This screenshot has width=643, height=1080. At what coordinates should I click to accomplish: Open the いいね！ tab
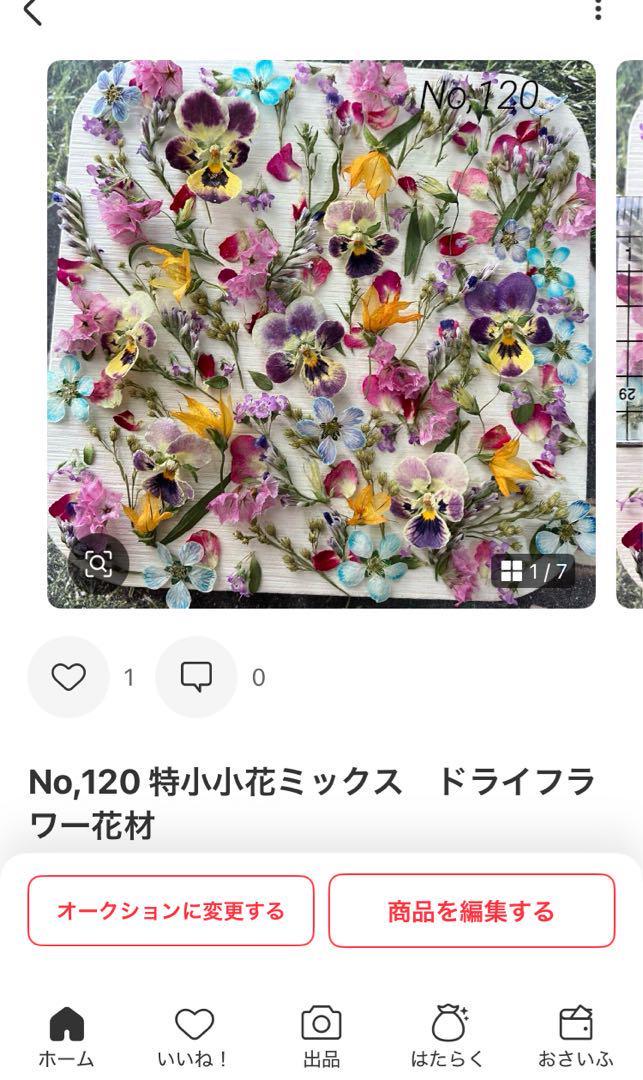tap(193, 1036)
